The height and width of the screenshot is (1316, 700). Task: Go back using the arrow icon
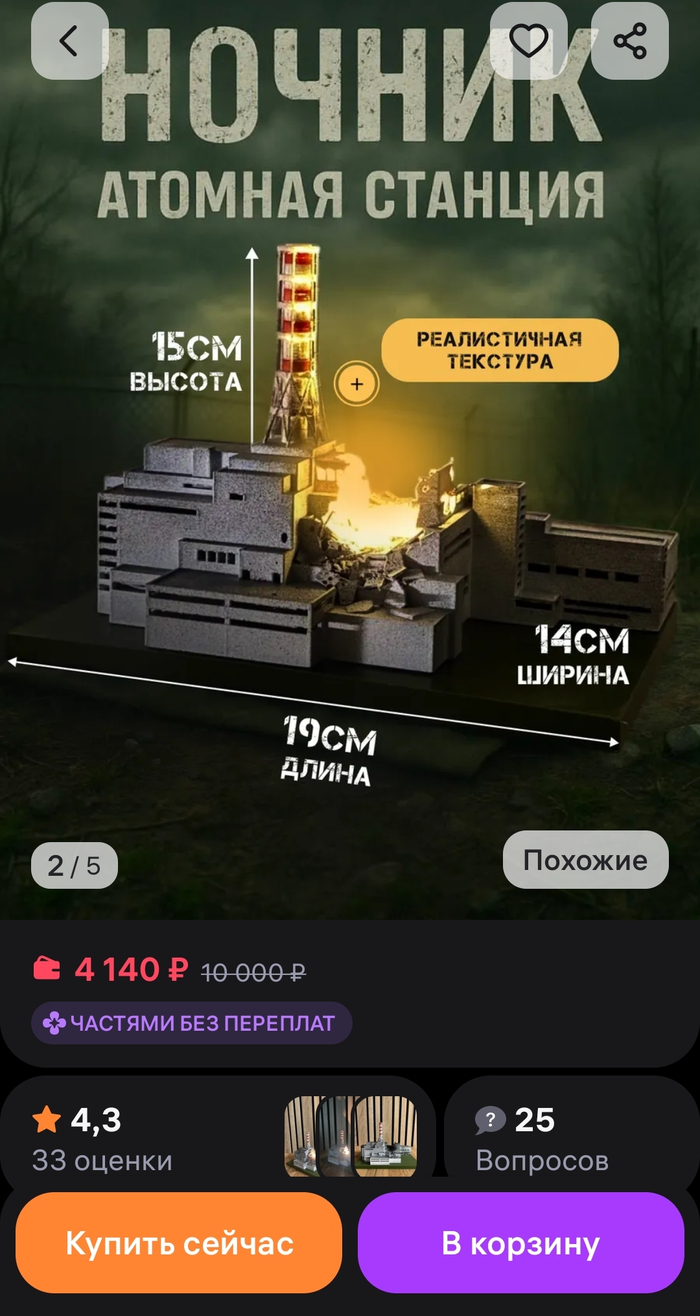click(x=69, y=41)
